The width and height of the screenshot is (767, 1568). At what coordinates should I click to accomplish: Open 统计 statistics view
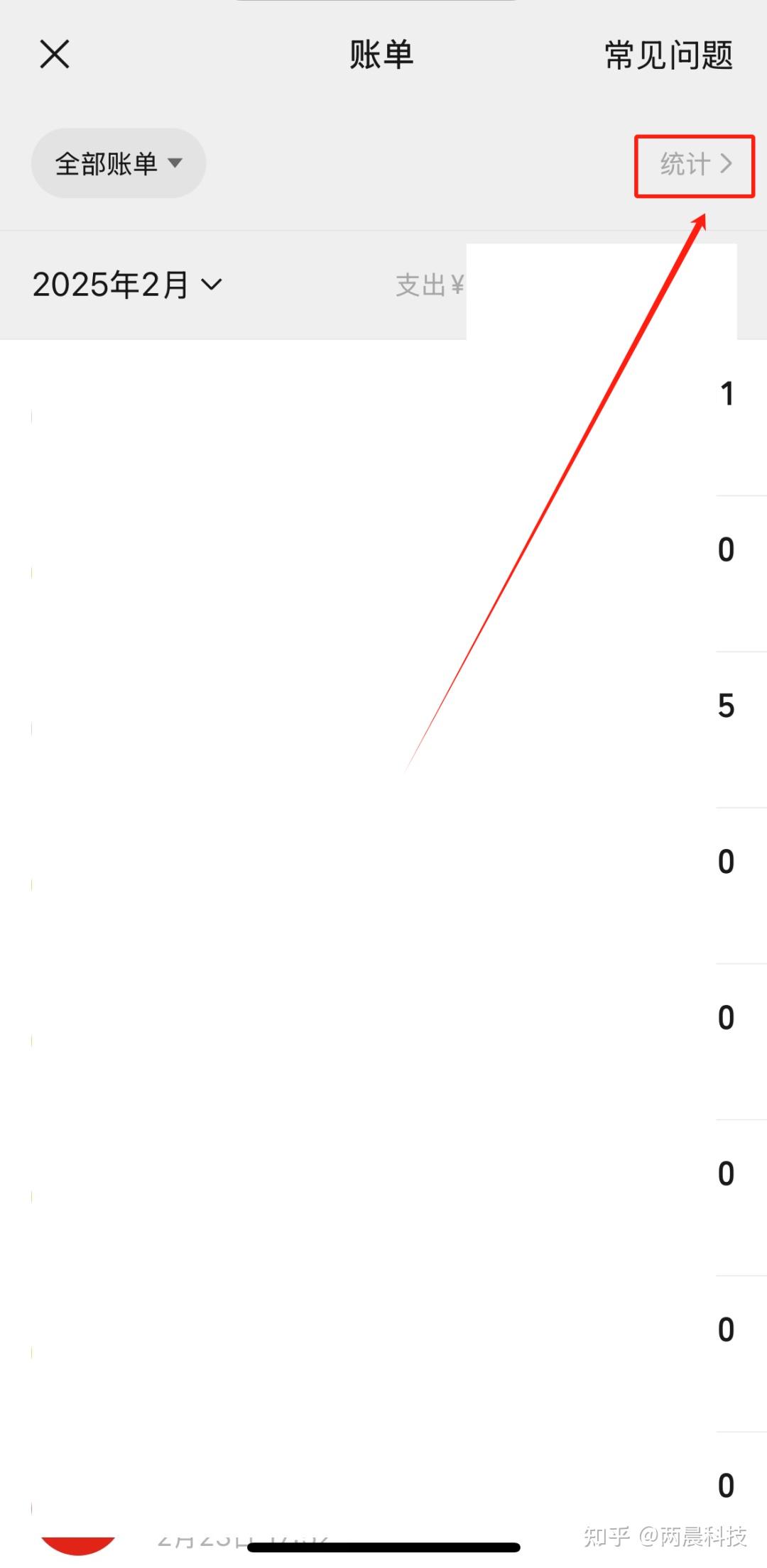pyautogui.click(x=695, y=165)
